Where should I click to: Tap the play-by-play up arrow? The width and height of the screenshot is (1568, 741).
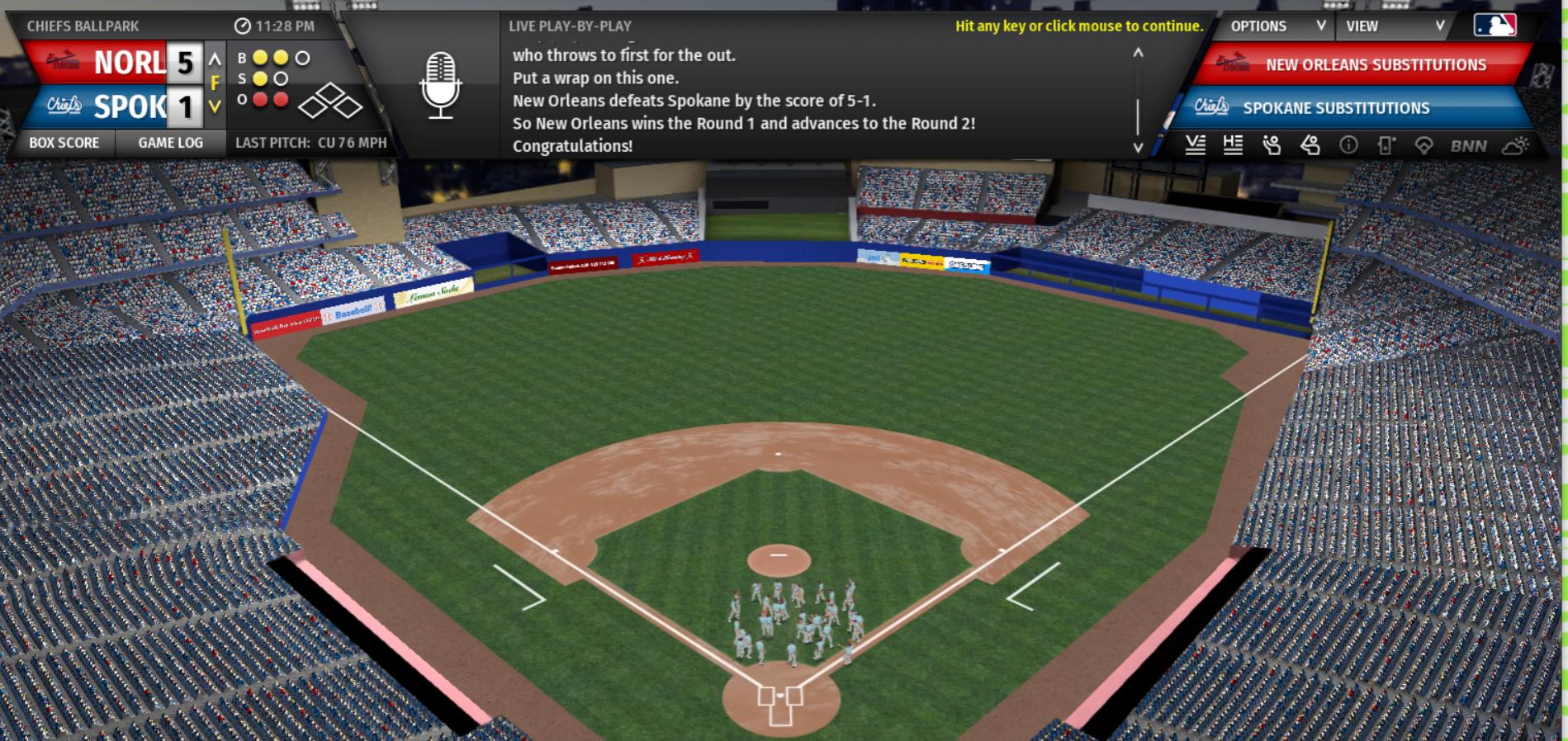click(1138, 54)
